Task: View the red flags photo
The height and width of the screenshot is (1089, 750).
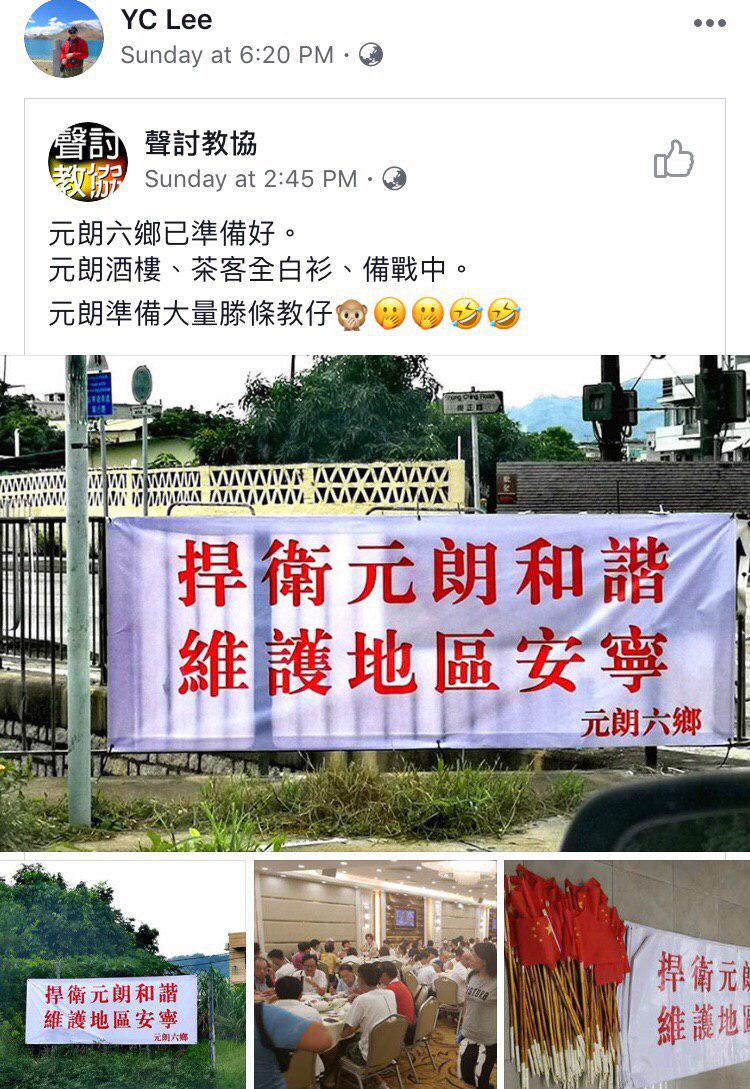Action: click(627, 975)
